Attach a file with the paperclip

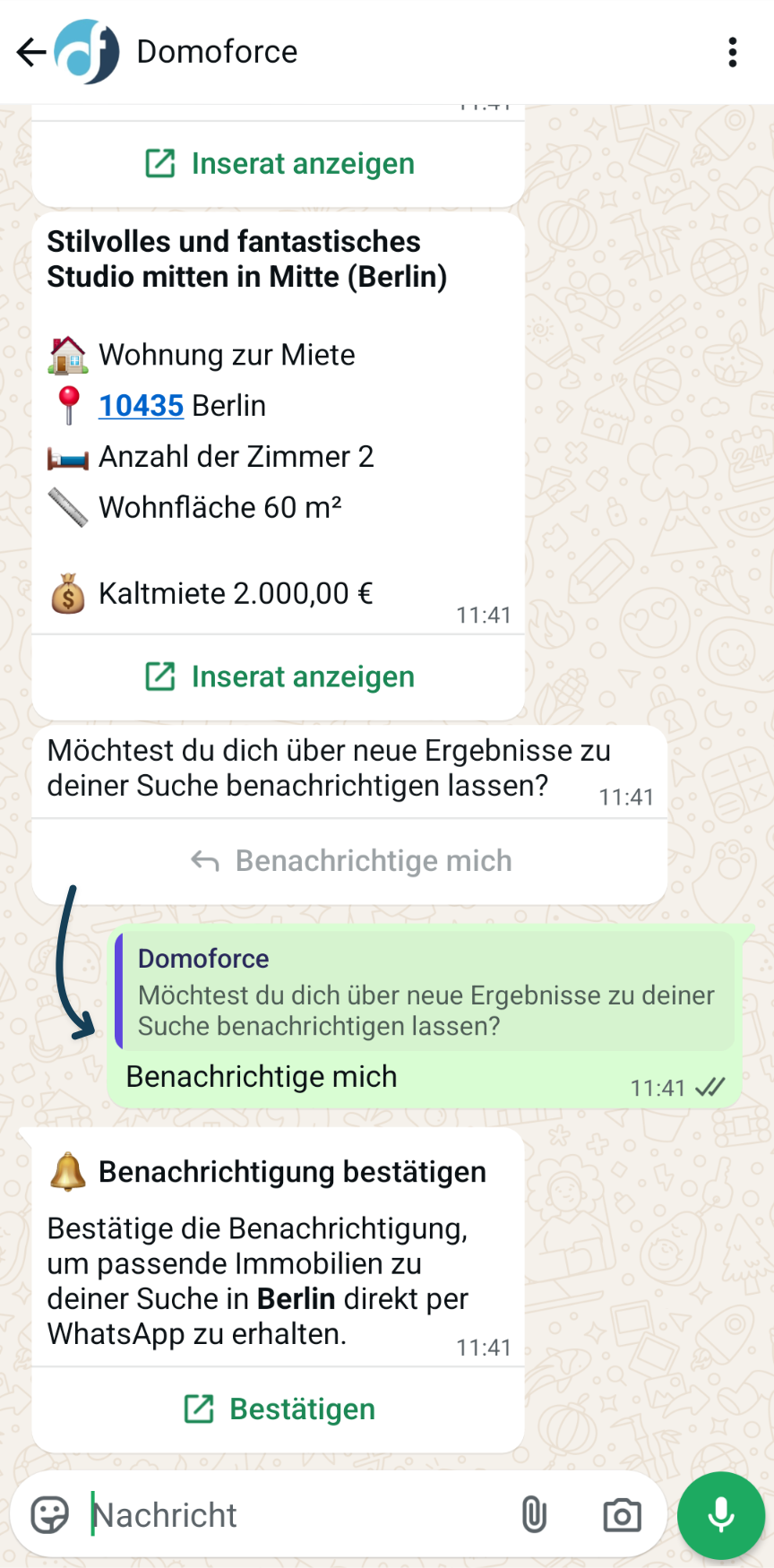coord(534,1515)
